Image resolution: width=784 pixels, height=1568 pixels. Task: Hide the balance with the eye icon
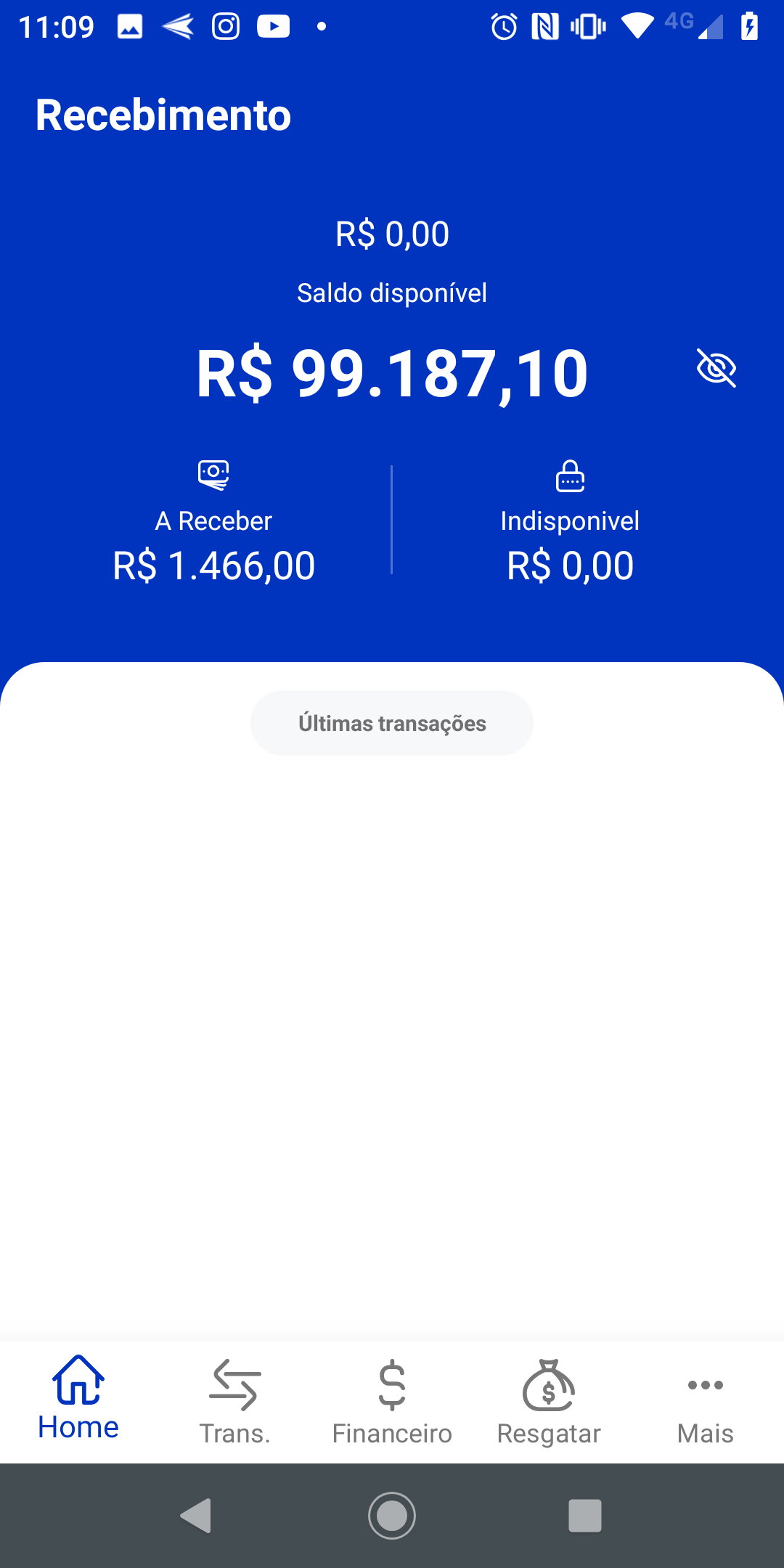(716, 368)
